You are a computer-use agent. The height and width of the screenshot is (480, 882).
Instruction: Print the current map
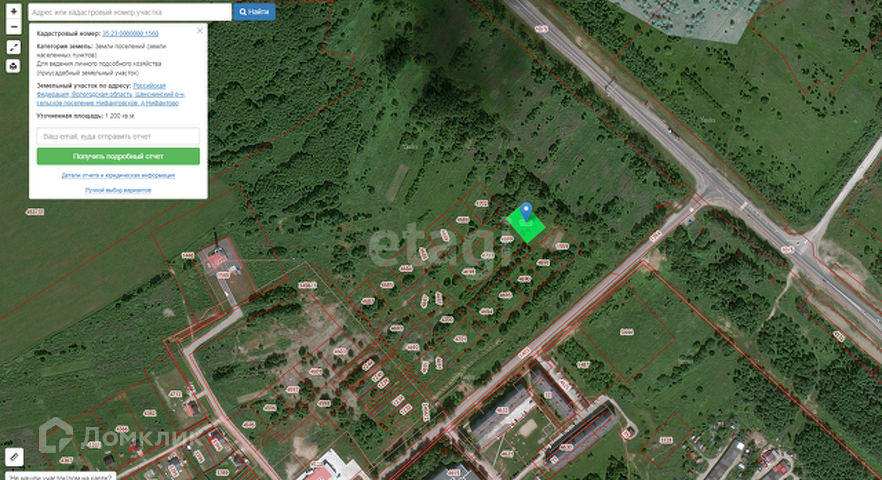pyautogui.click(x=13, y=66)
